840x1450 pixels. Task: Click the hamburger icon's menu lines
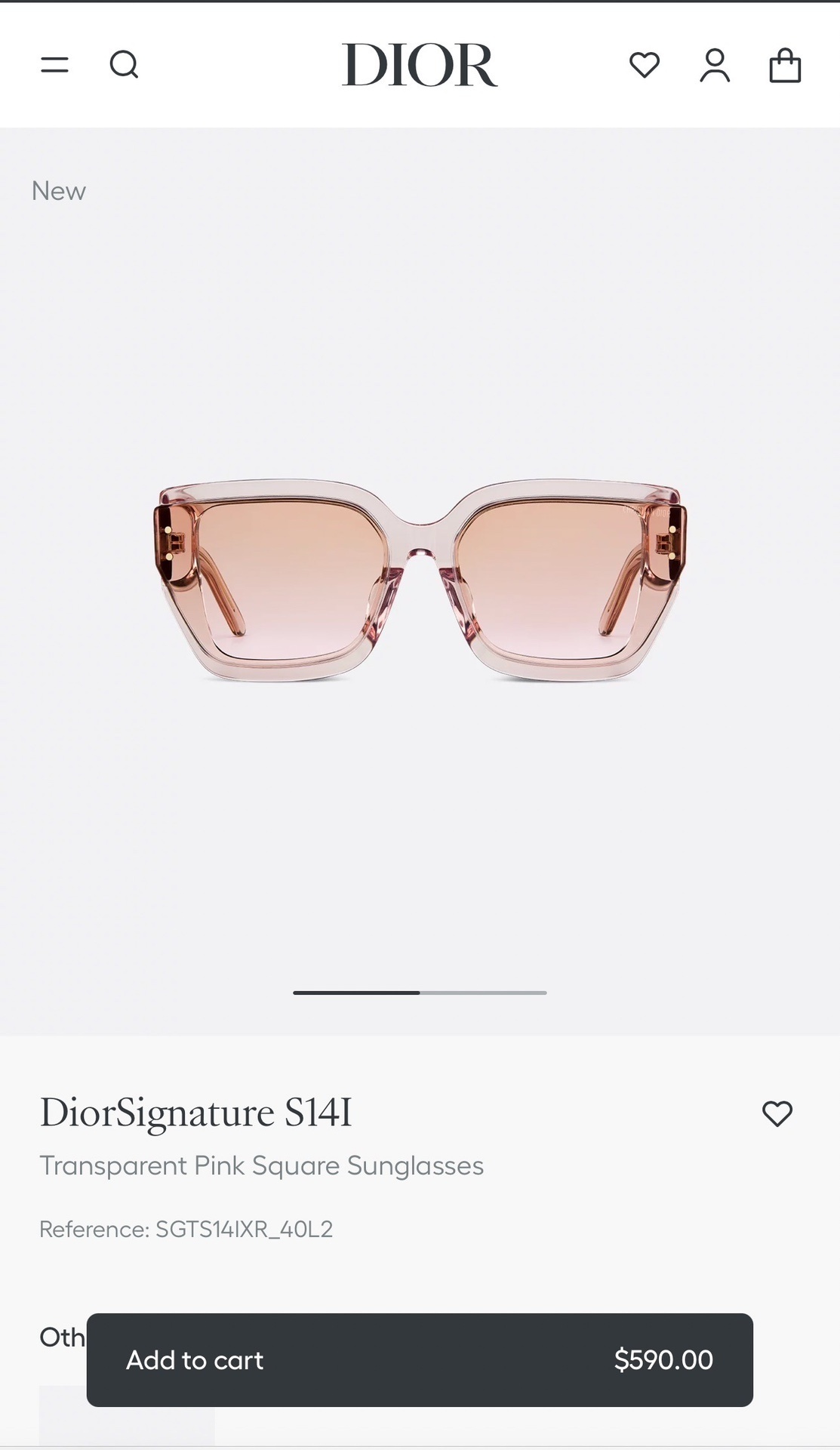54,66
